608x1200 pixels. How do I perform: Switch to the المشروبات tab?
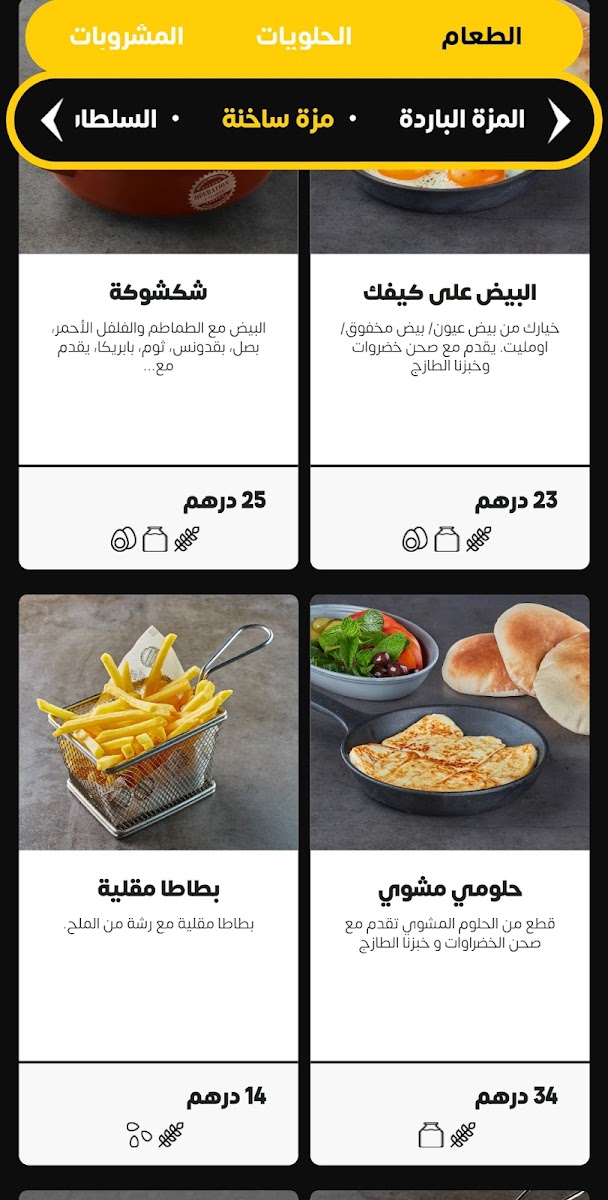[x=126, y=37]
